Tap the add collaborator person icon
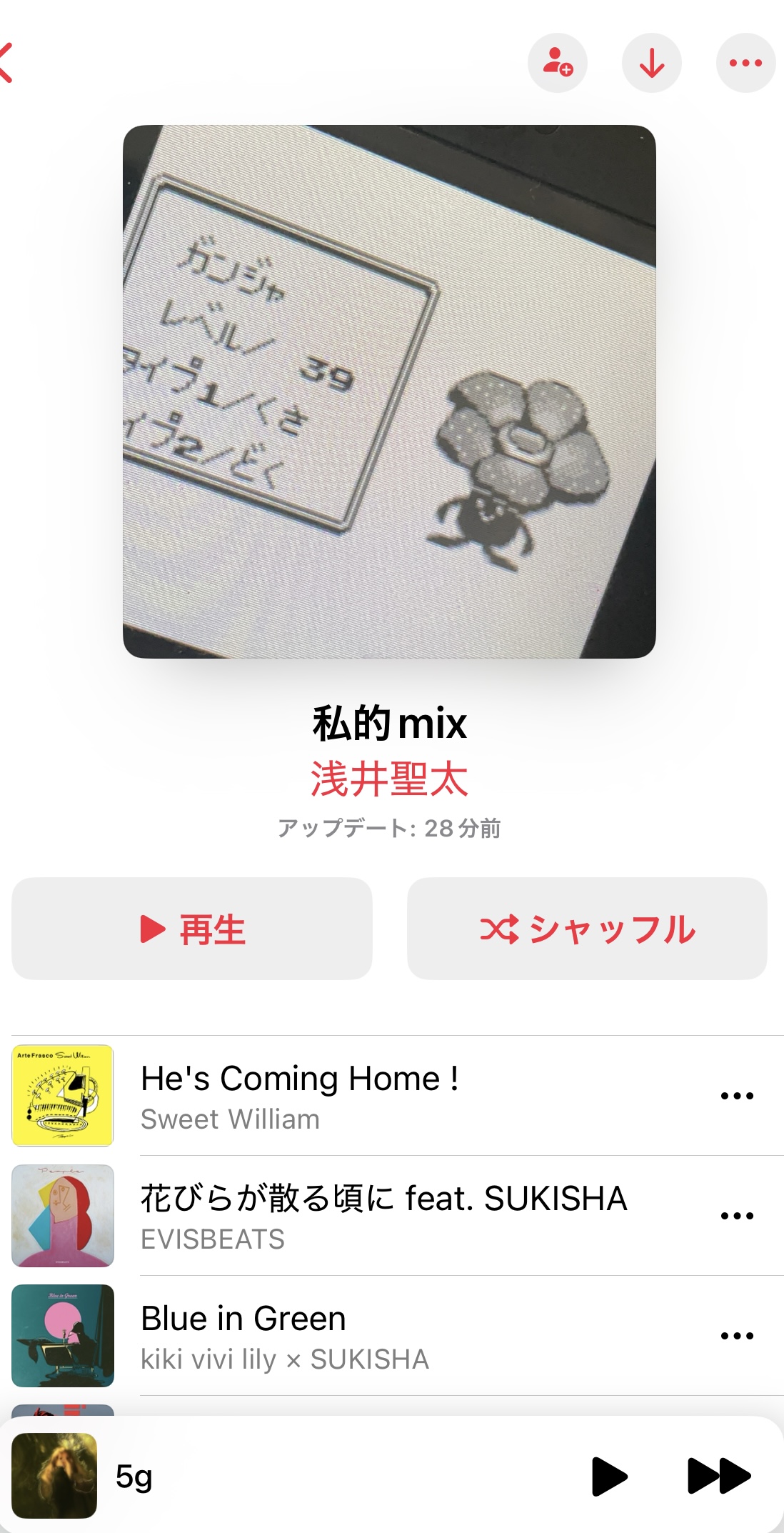784x1533 pixels. [x=558, y=63]
